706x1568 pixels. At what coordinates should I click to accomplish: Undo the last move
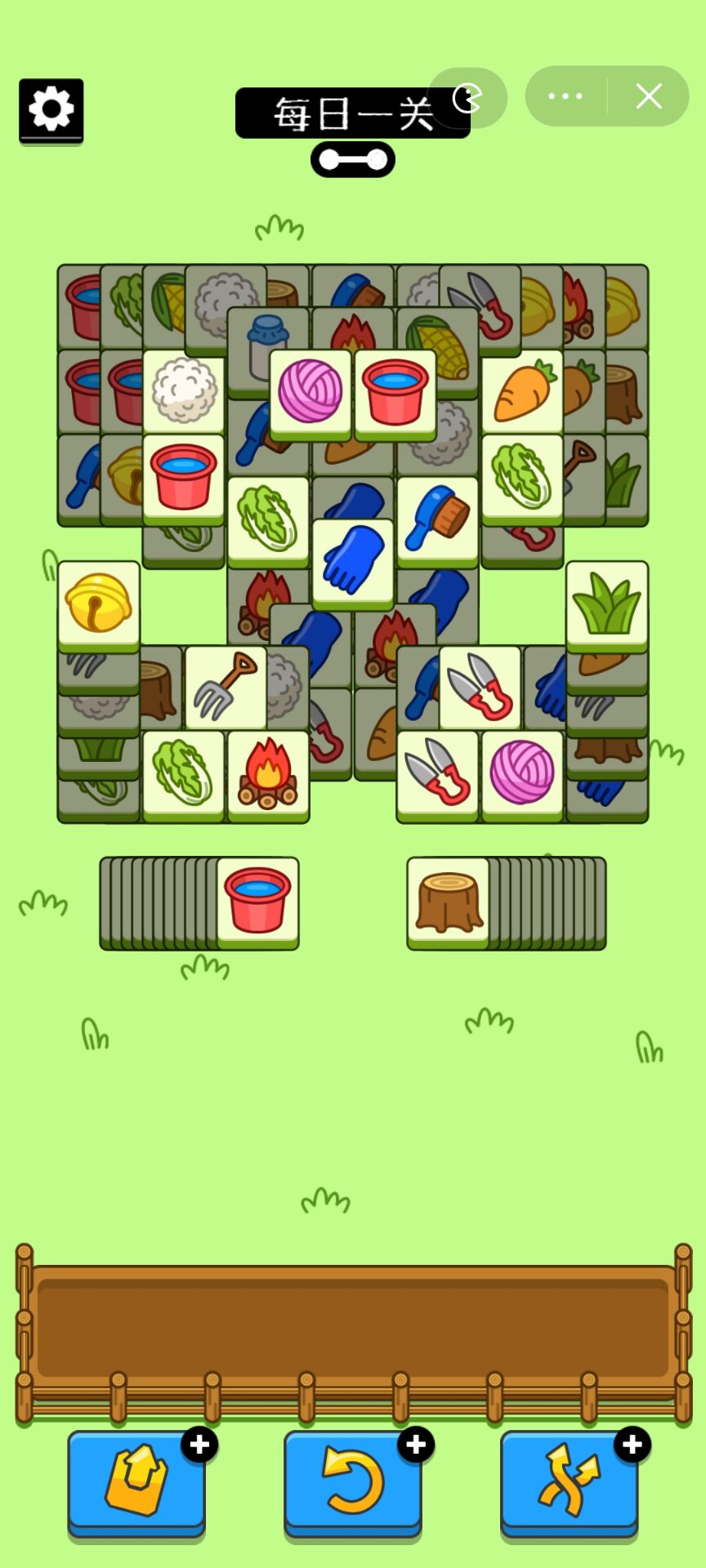coord(353,1480)
